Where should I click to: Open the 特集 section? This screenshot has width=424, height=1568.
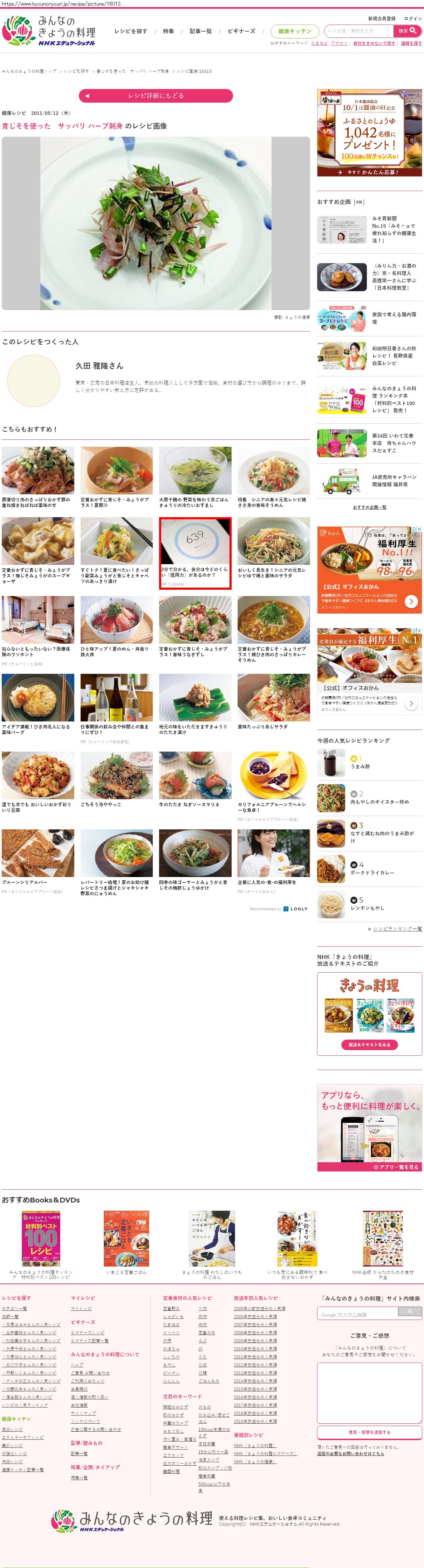169,31
